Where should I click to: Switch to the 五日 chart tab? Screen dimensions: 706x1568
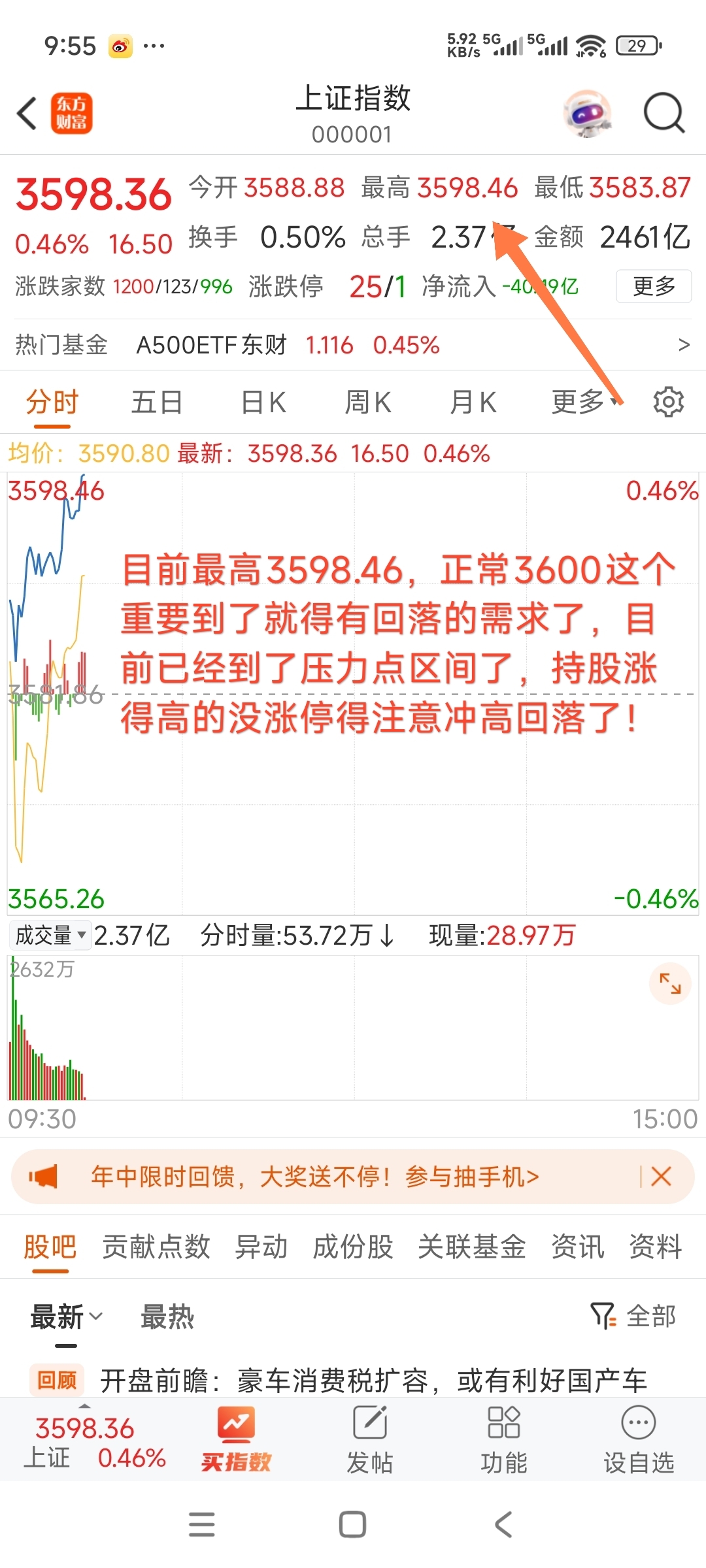pyautogui.click(x=157, y=402)
